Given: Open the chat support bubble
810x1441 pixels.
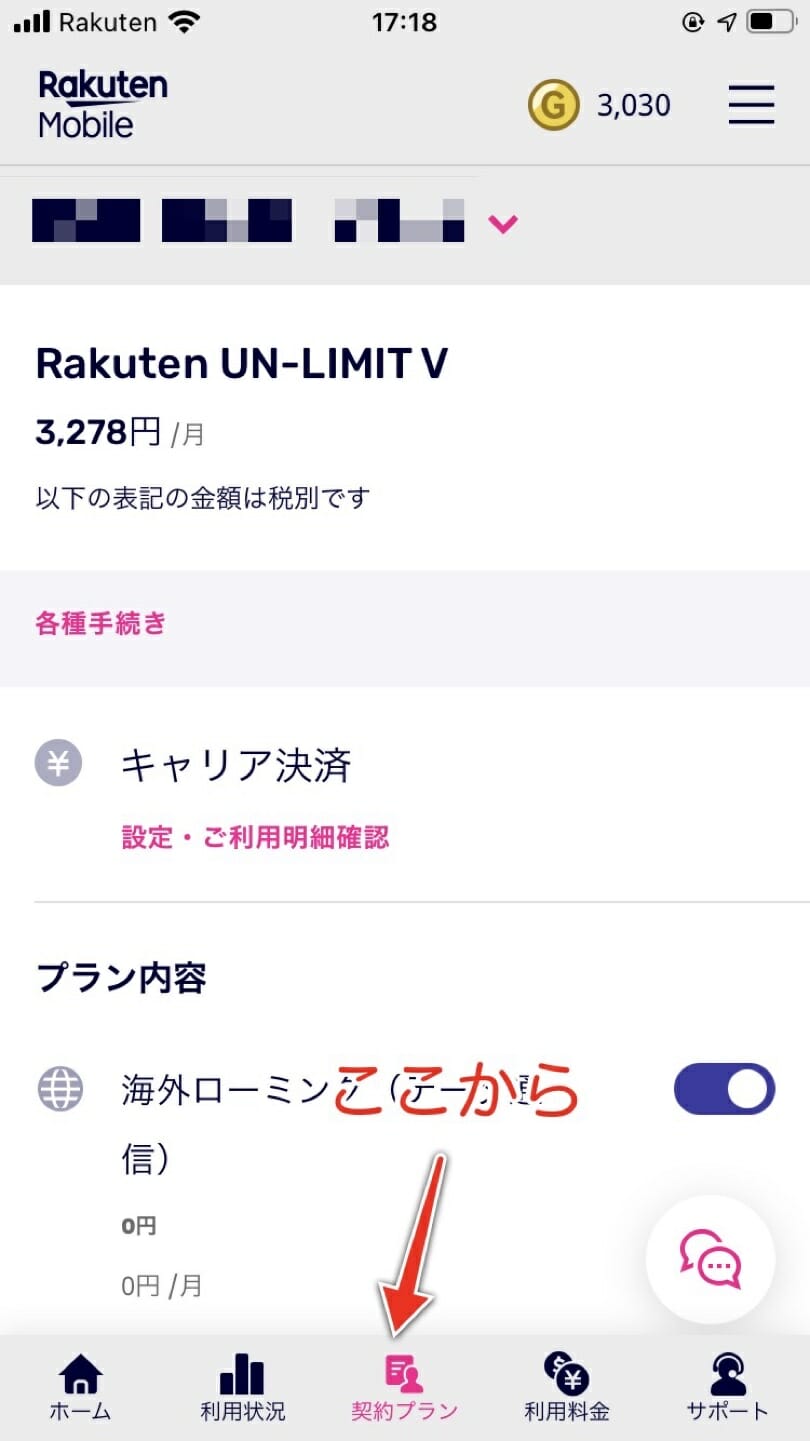Looking at the screenshot, I should (710, 1261).
